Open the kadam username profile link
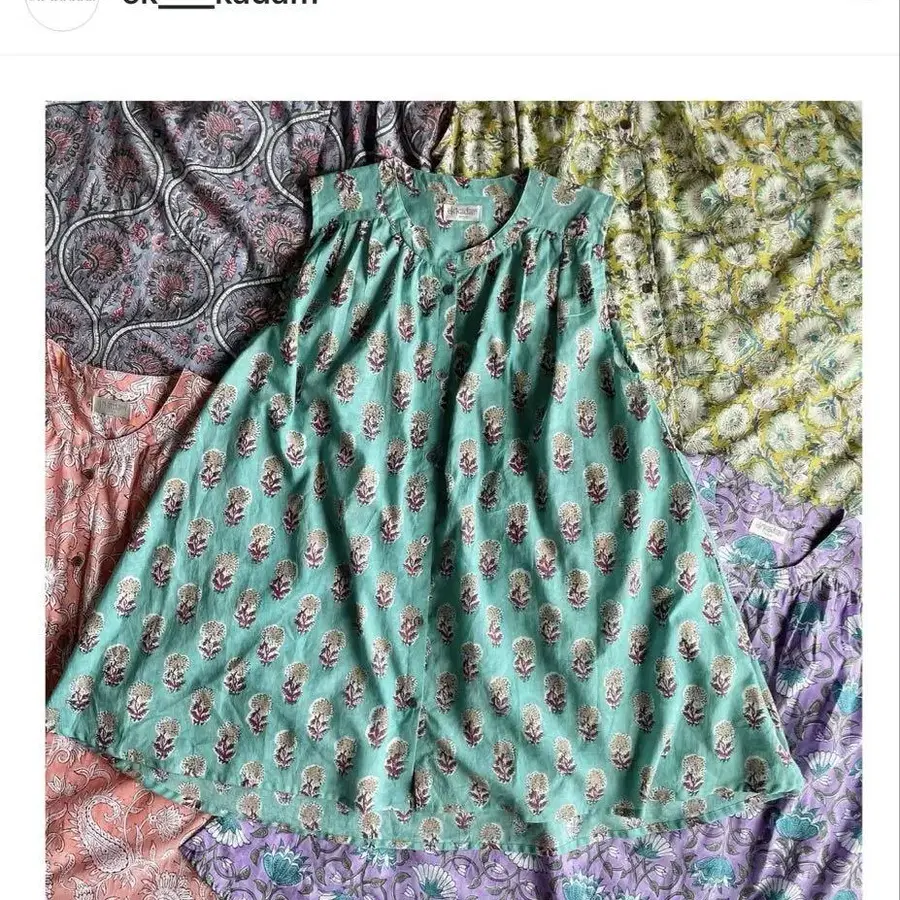Image resolution: width=900 pixels, height=900 pixels. (x=219, y=4)
